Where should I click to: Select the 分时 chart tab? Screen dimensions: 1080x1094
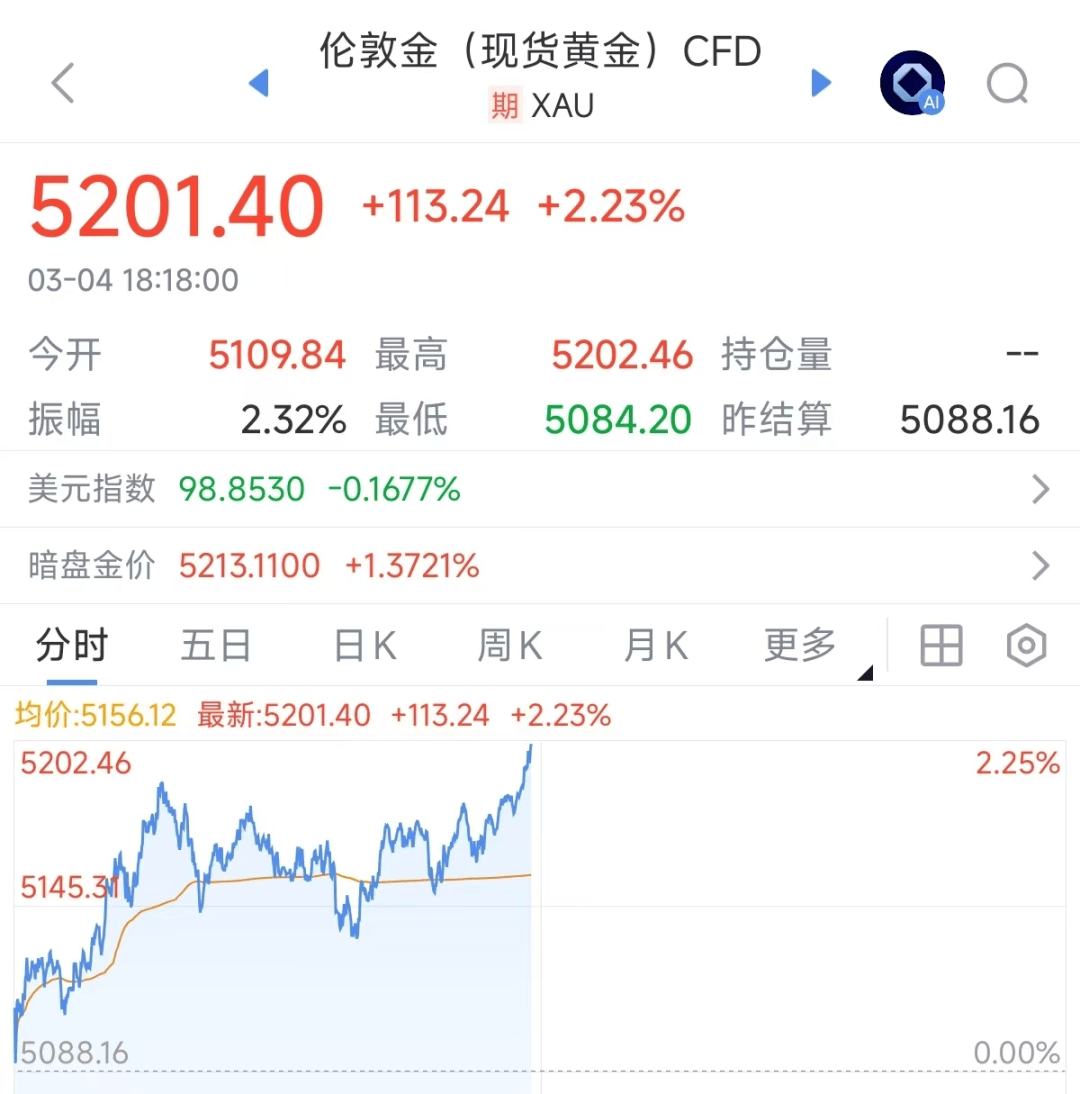71,646
